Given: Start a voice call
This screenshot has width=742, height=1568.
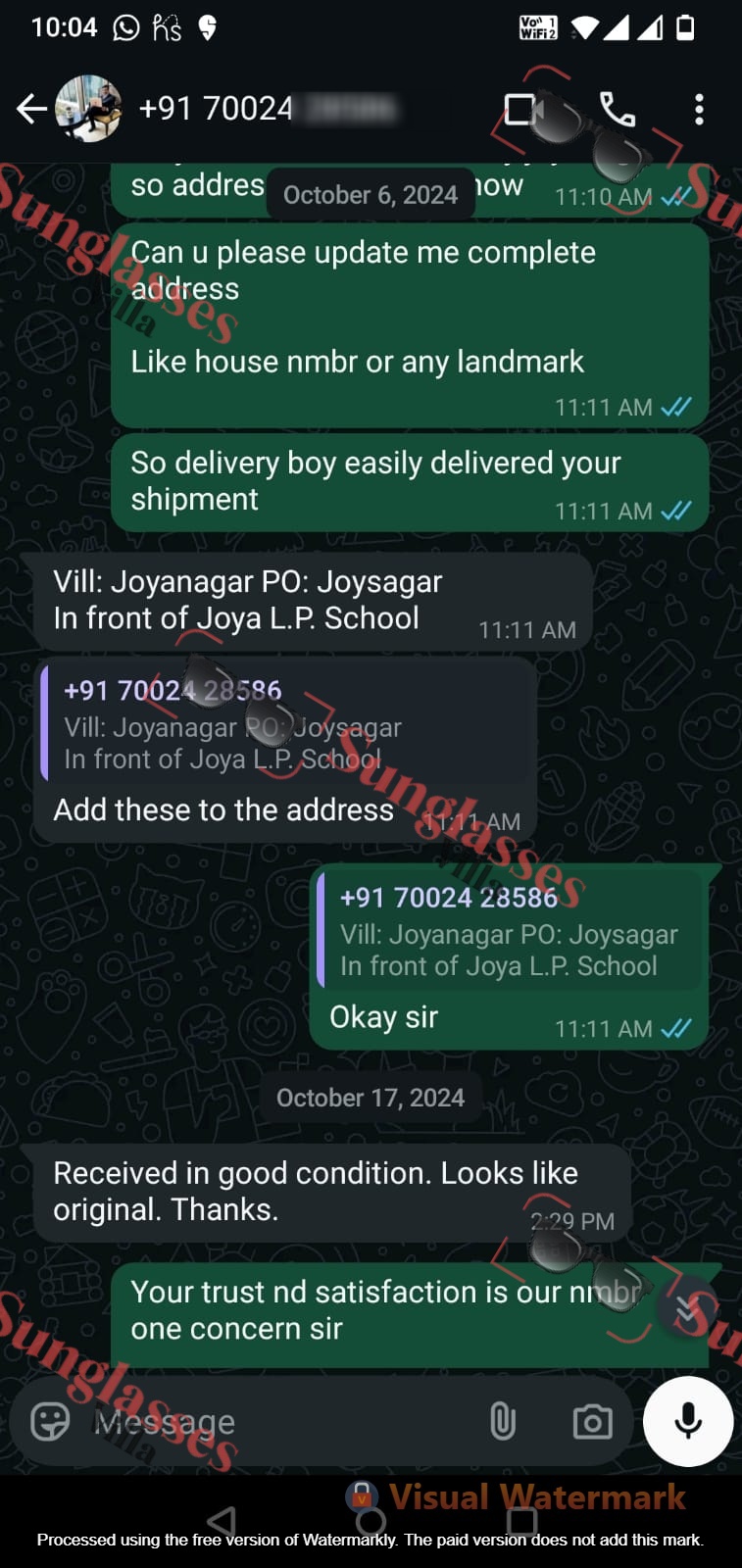Looking at the screenshot, I should coord(618,109).
